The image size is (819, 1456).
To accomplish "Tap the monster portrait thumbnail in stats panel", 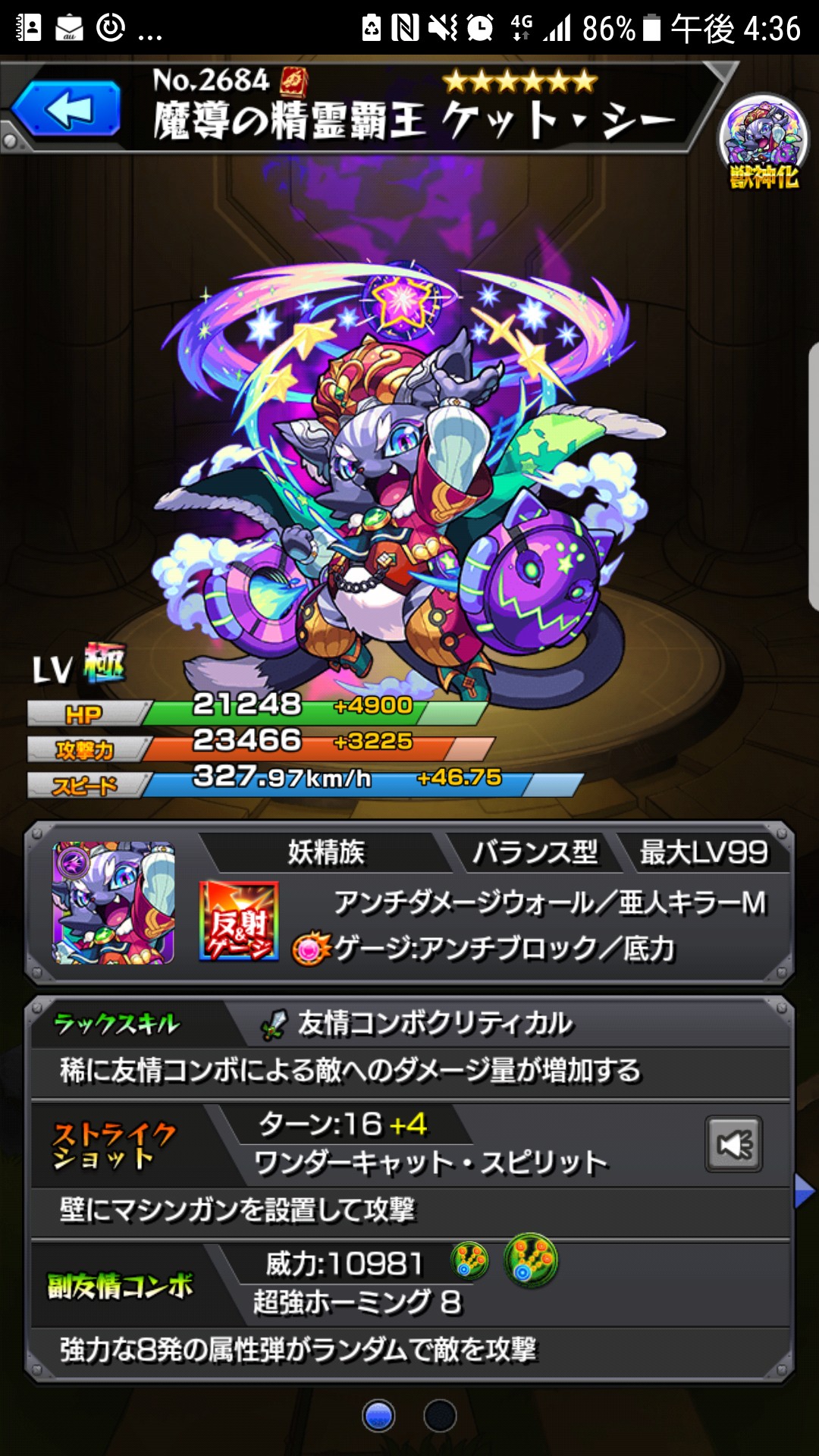I will tap(114, 902).
